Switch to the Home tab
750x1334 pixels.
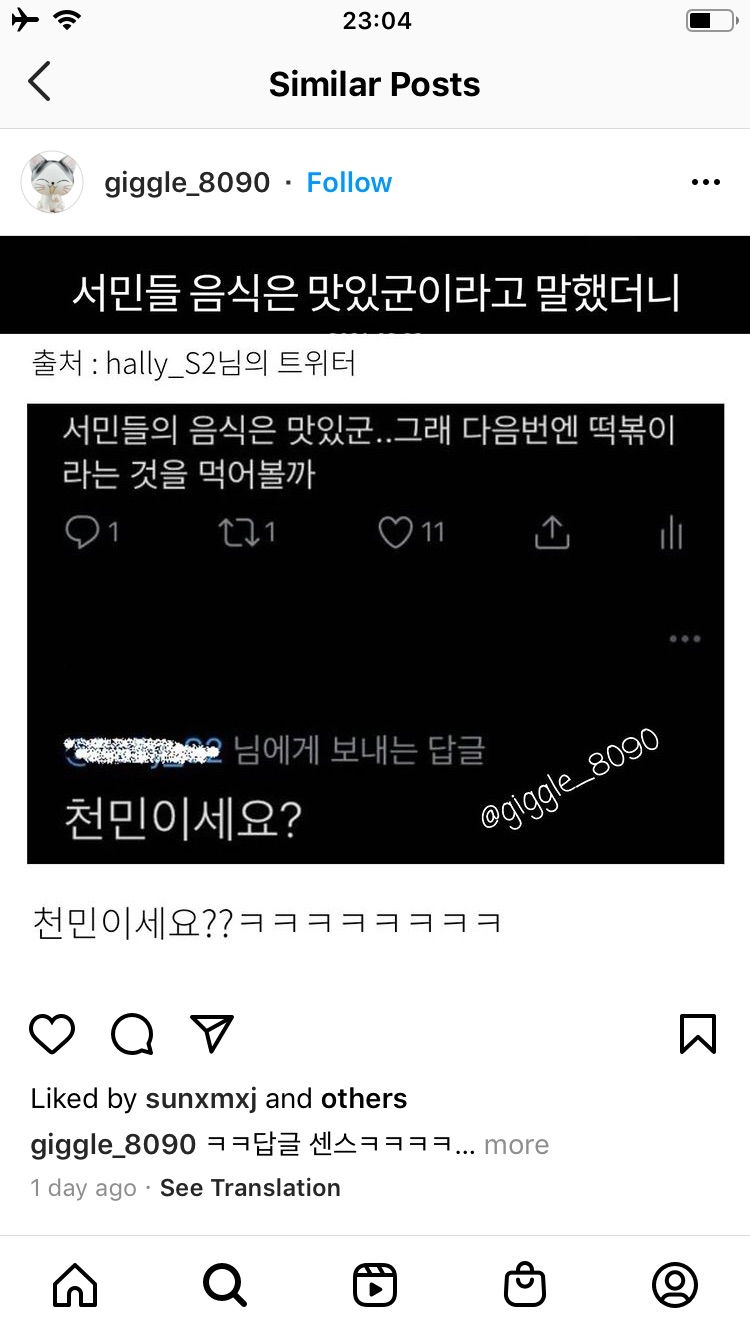point(75,1285)
